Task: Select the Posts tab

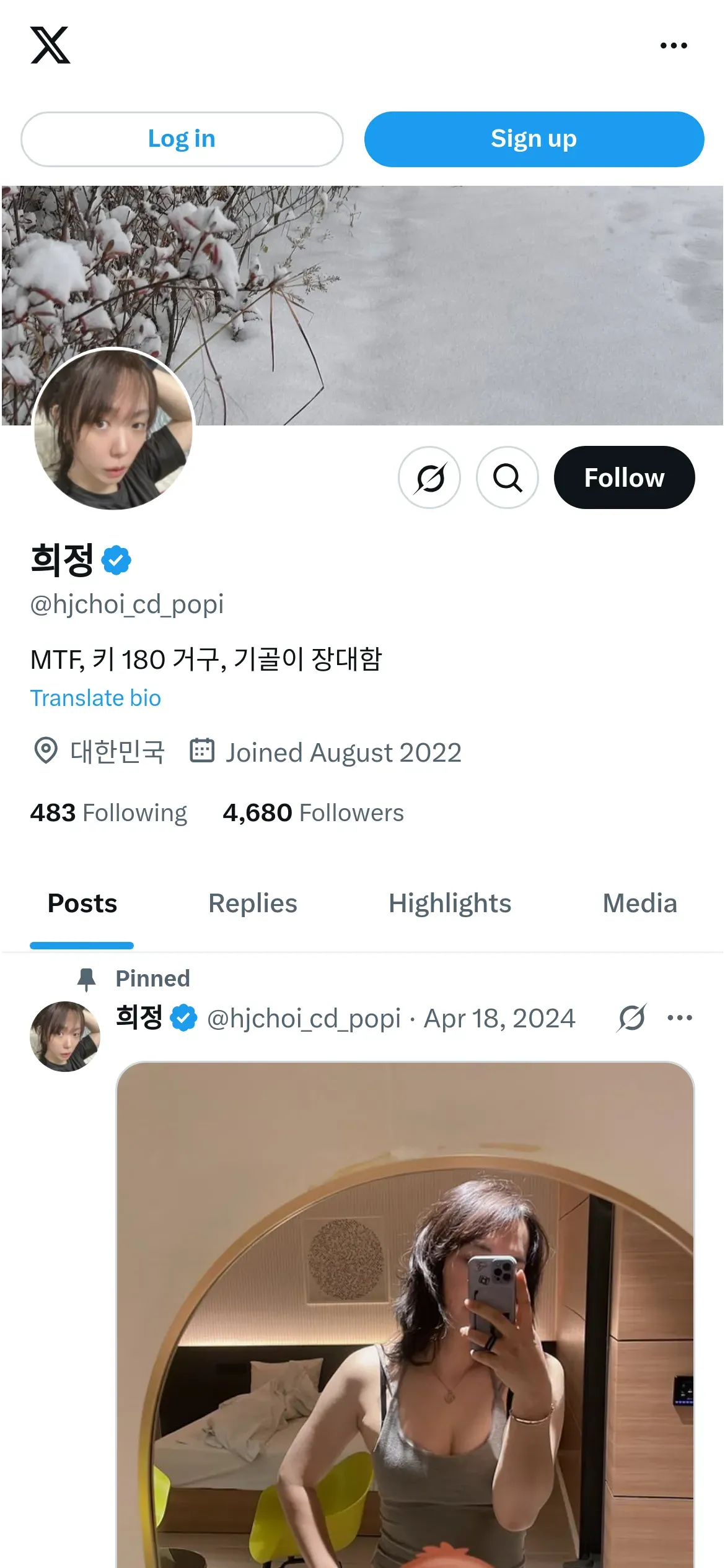Action: click(x=82, y=904)
